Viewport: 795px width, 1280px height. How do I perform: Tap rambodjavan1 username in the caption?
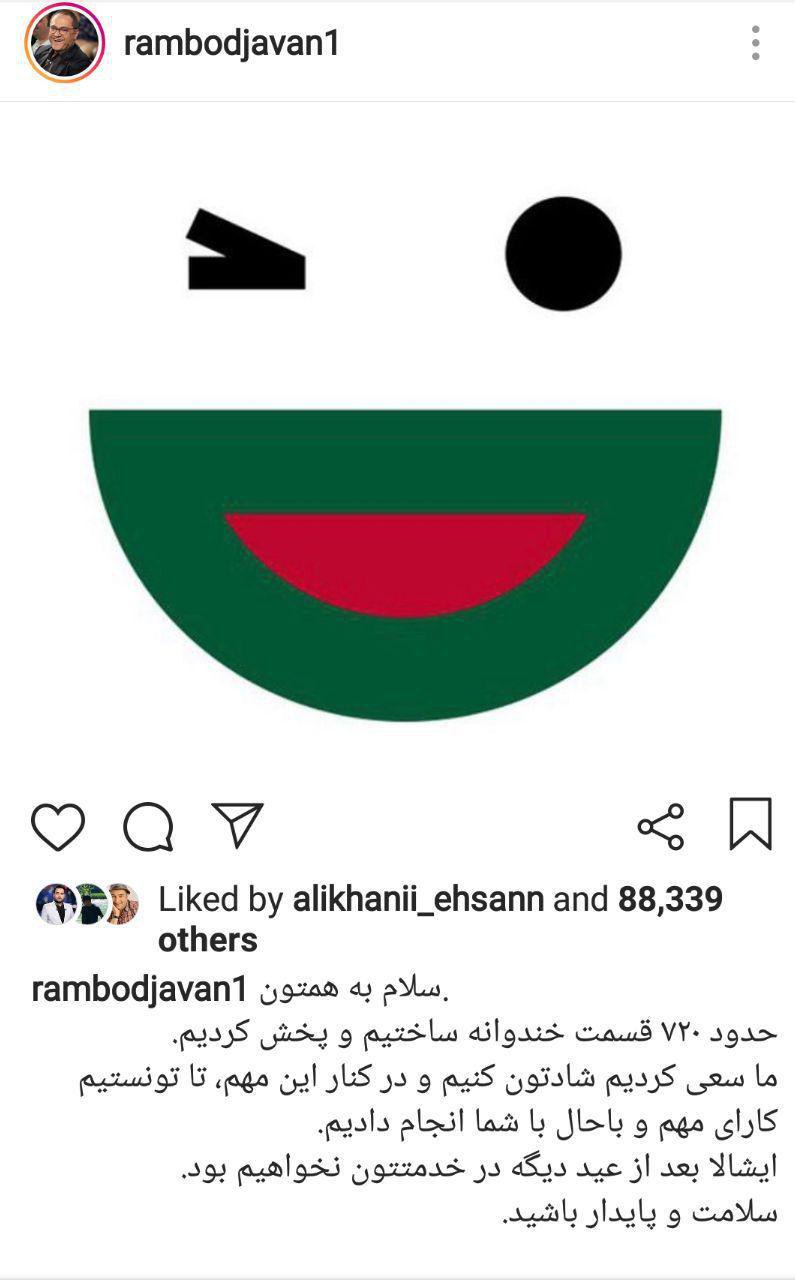[138, 989]
